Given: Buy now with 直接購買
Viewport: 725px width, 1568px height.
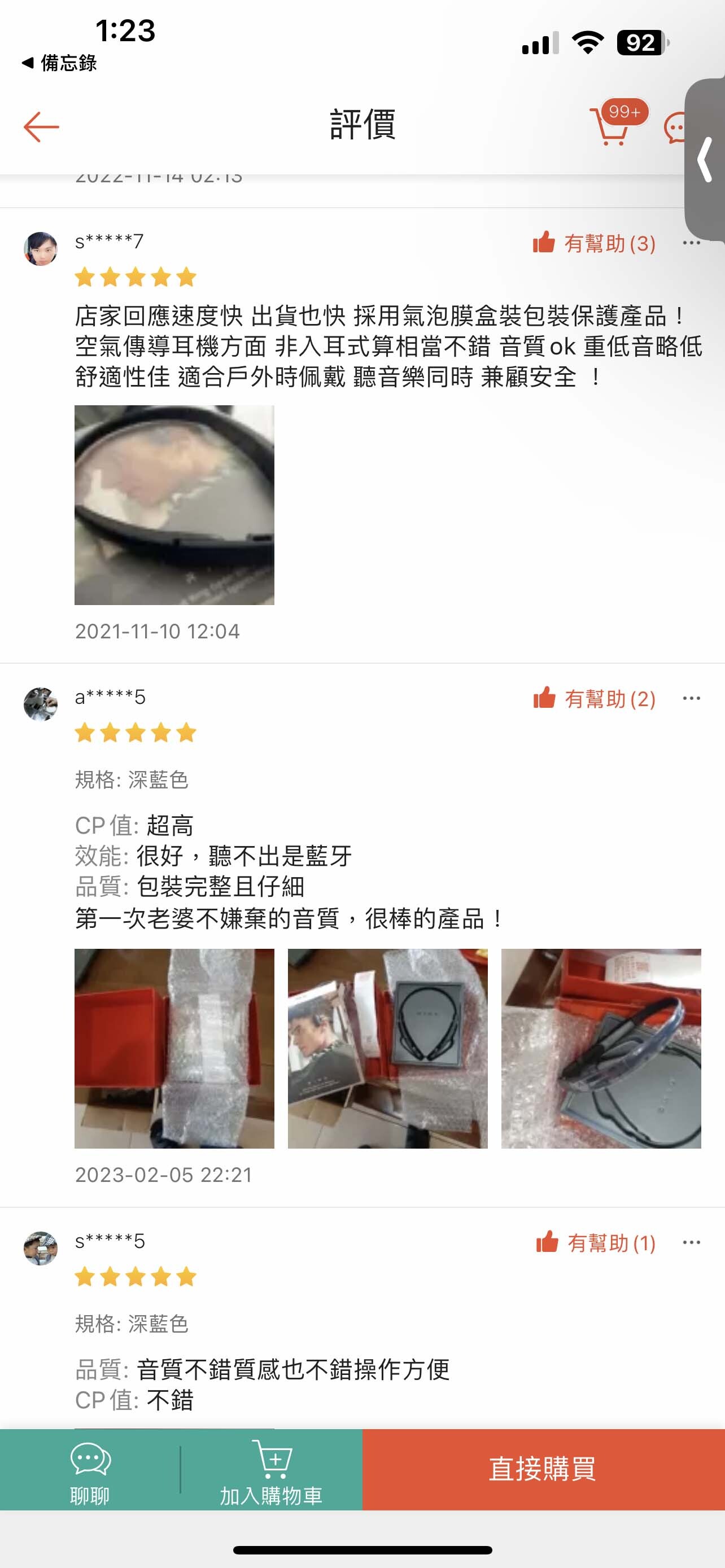Looking at the screenshot, I should point(544,1469).
